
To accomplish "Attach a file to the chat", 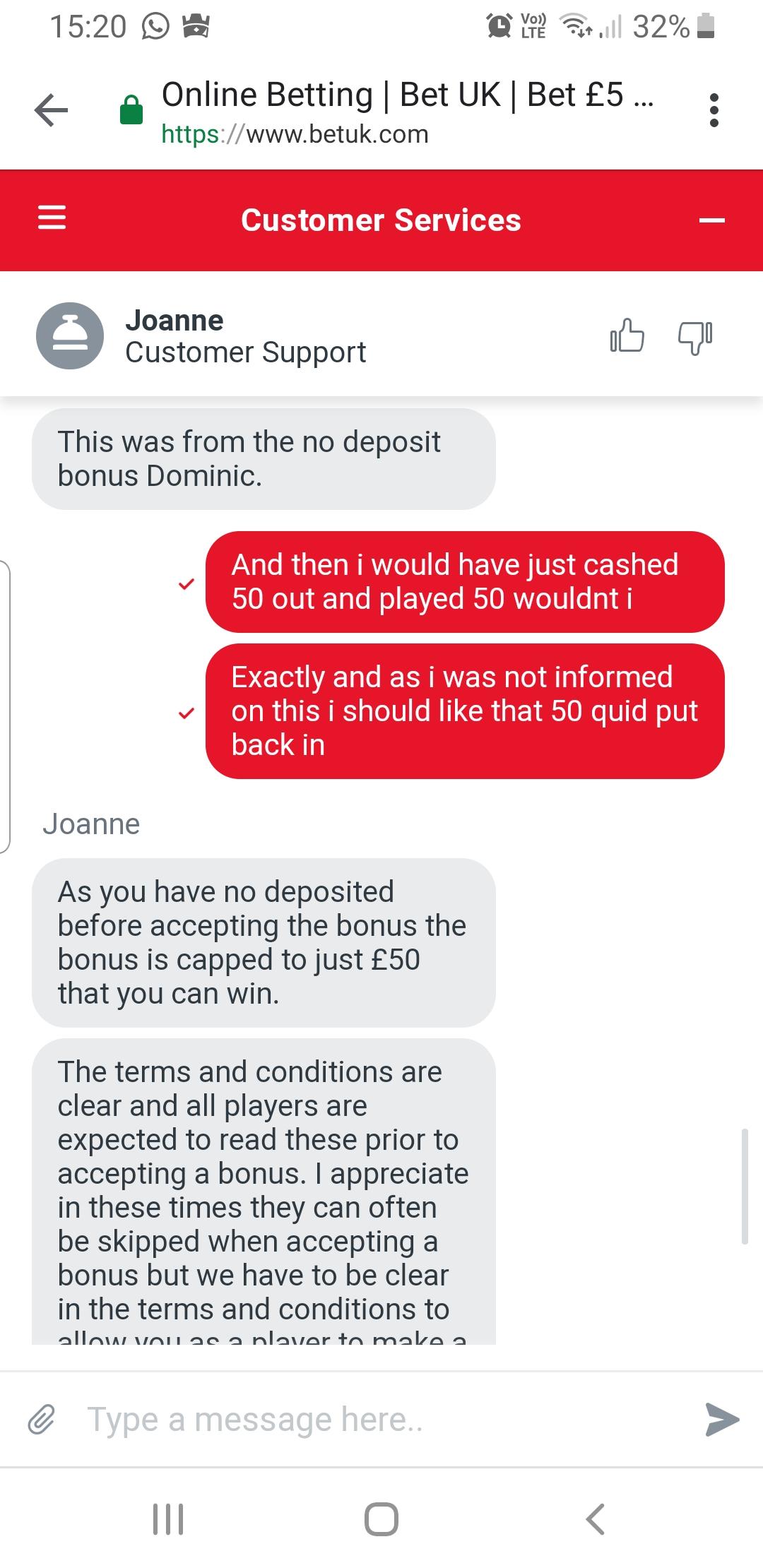I will 42,1419.
